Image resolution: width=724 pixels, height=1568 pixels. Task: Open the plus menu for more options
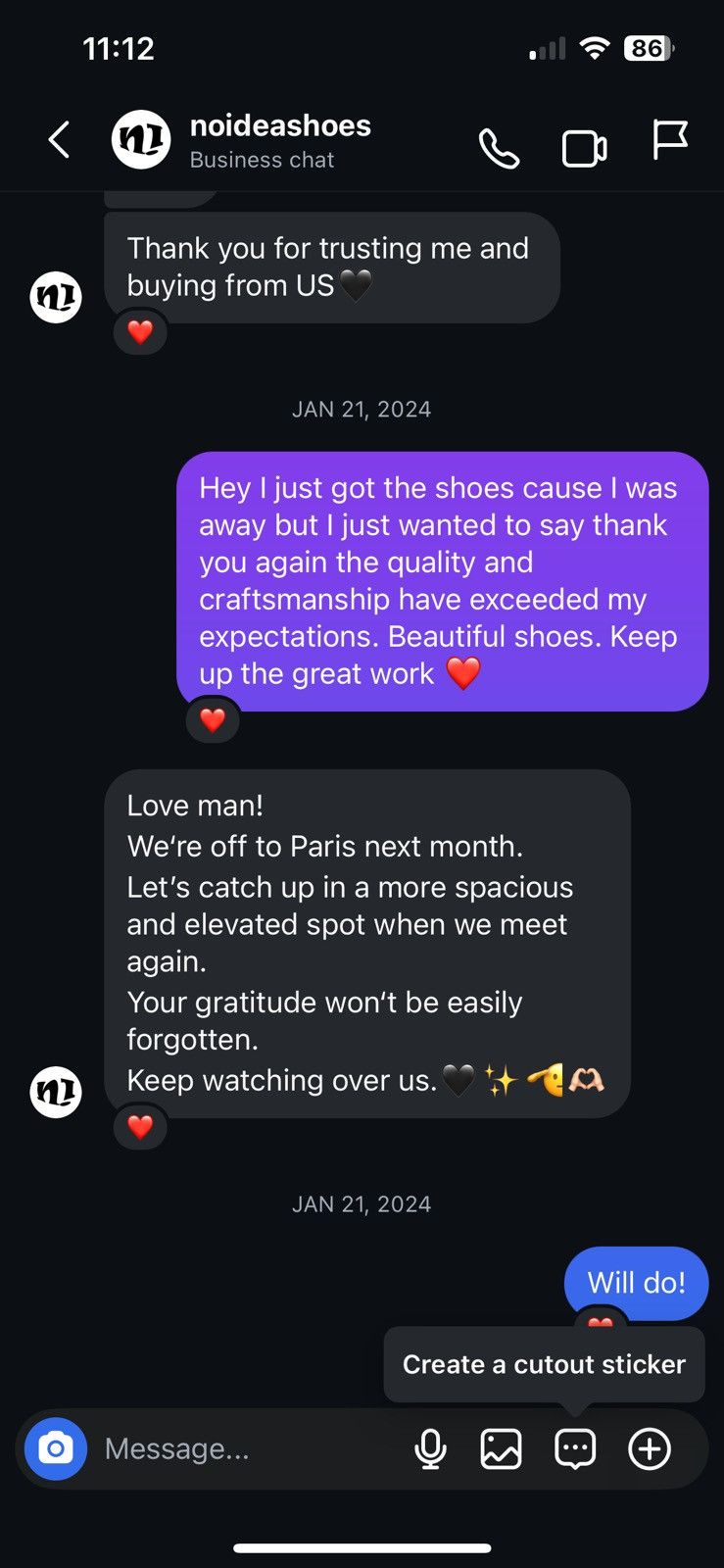coord(650,1448)
